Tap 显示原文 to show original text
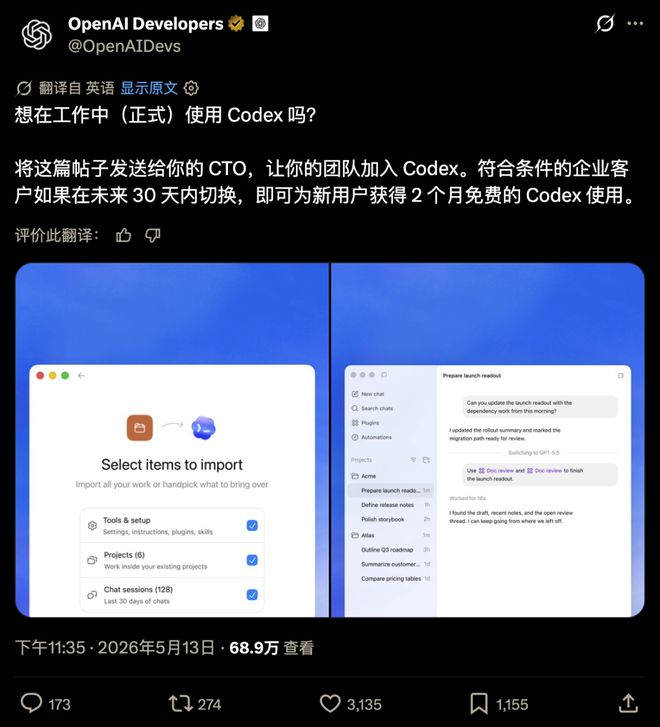 tap(149, 88)
